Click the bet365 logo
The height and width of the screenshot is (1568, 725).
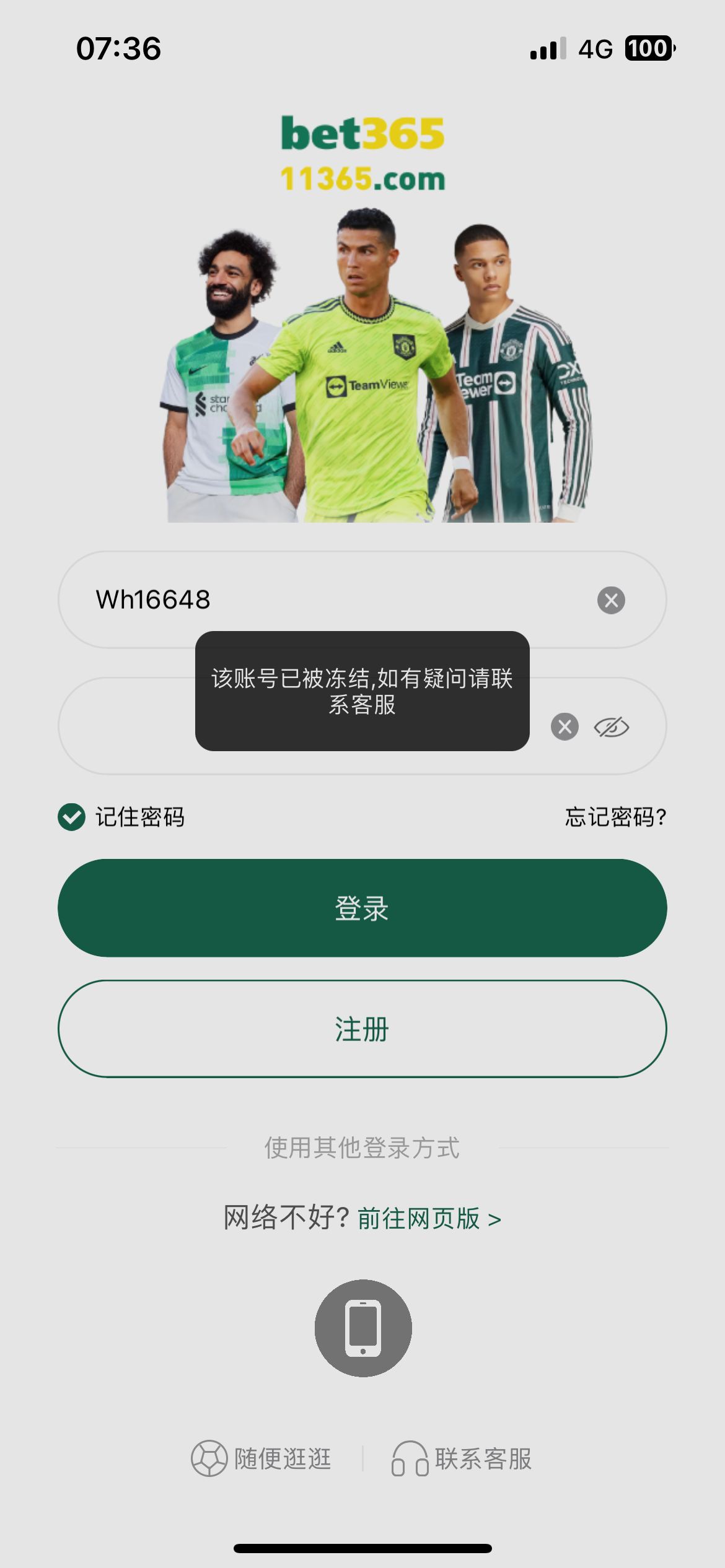362,152
